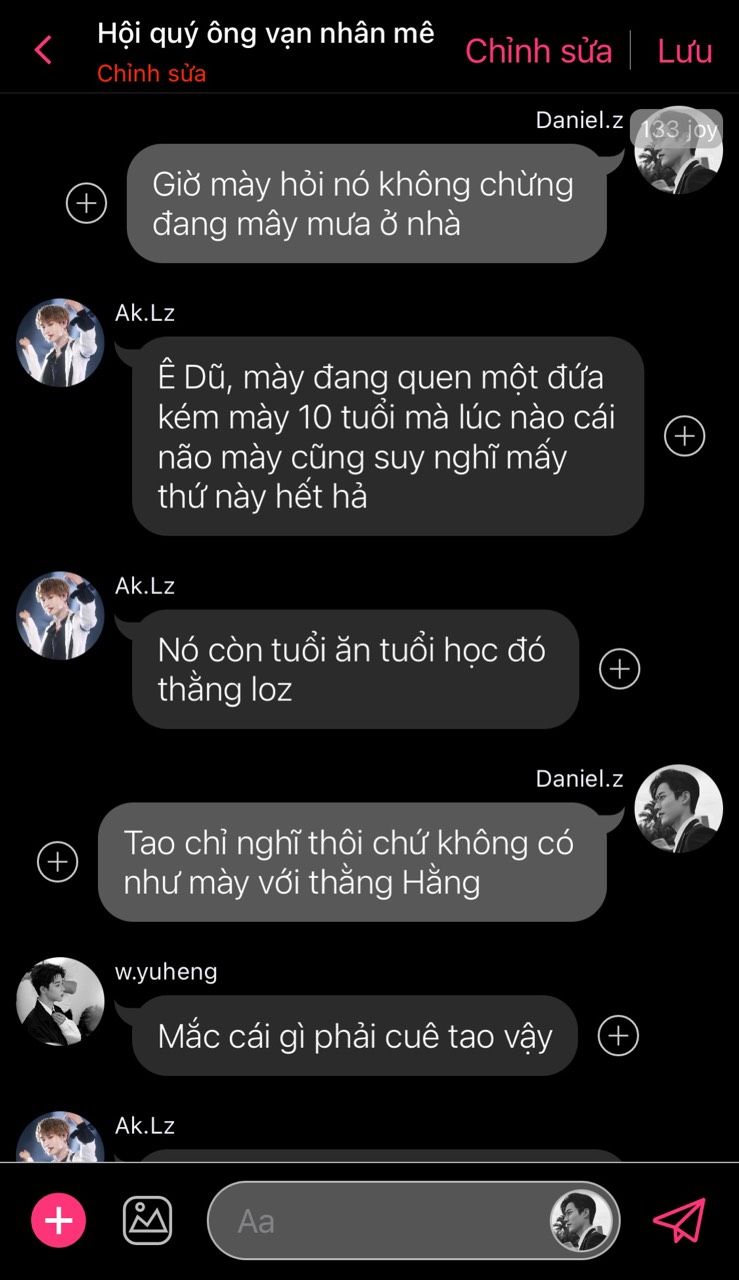The width and height of the screenshot is (739, 1280).
Task: Tap plus beside 'Nó còn tuổi ăn' message
Action: point(619,669)
